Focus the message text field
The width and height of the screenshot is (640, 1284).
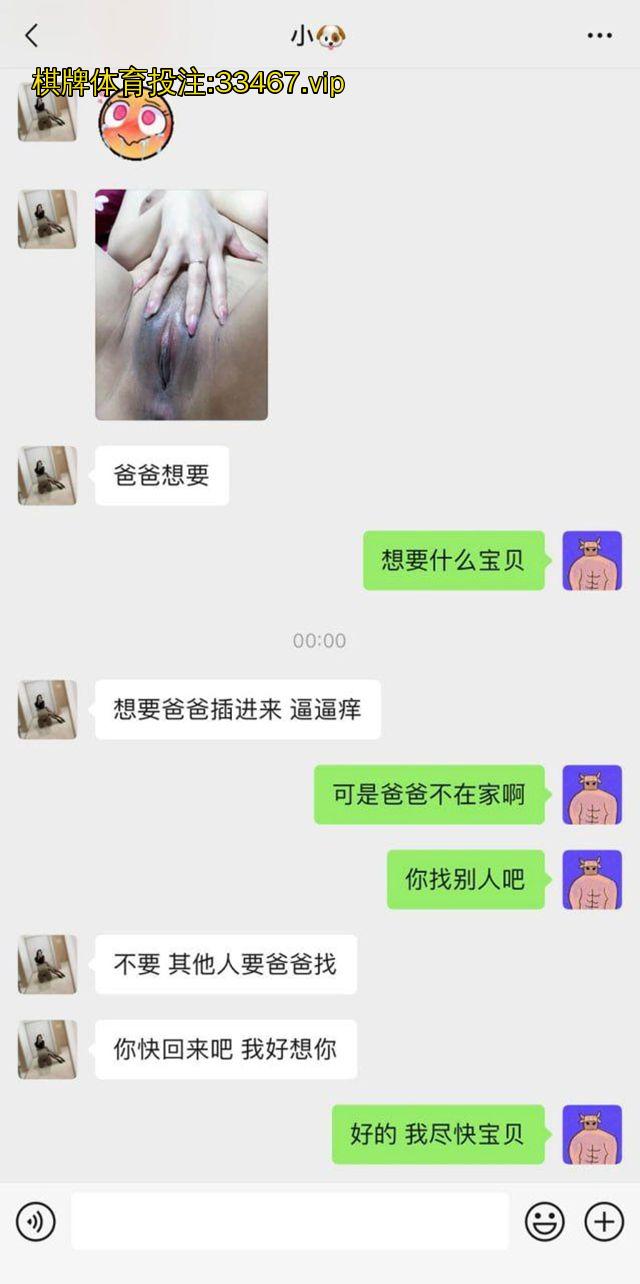click(289, 1221)
